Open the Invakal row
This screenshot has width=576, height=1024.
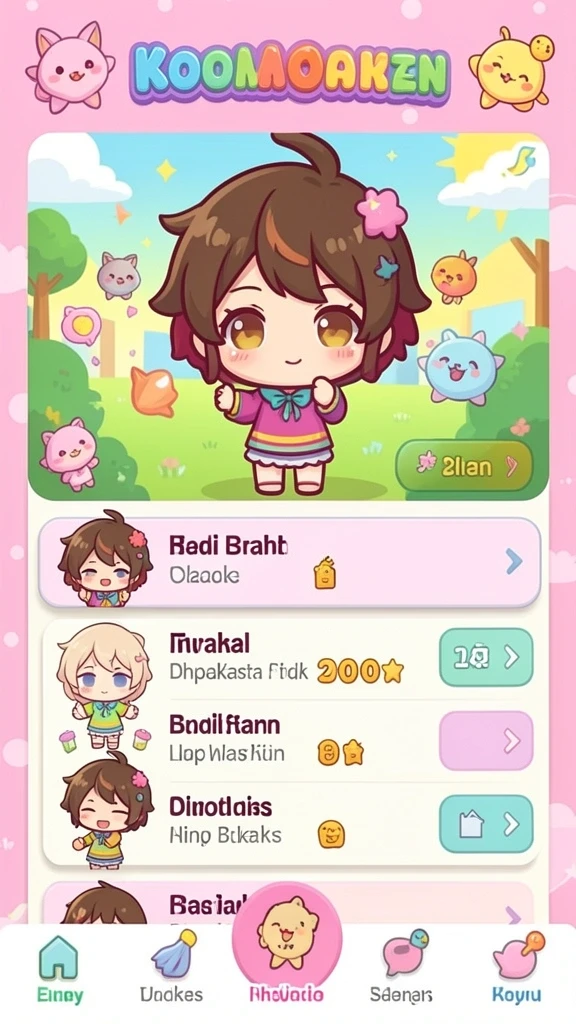[291, 659]
